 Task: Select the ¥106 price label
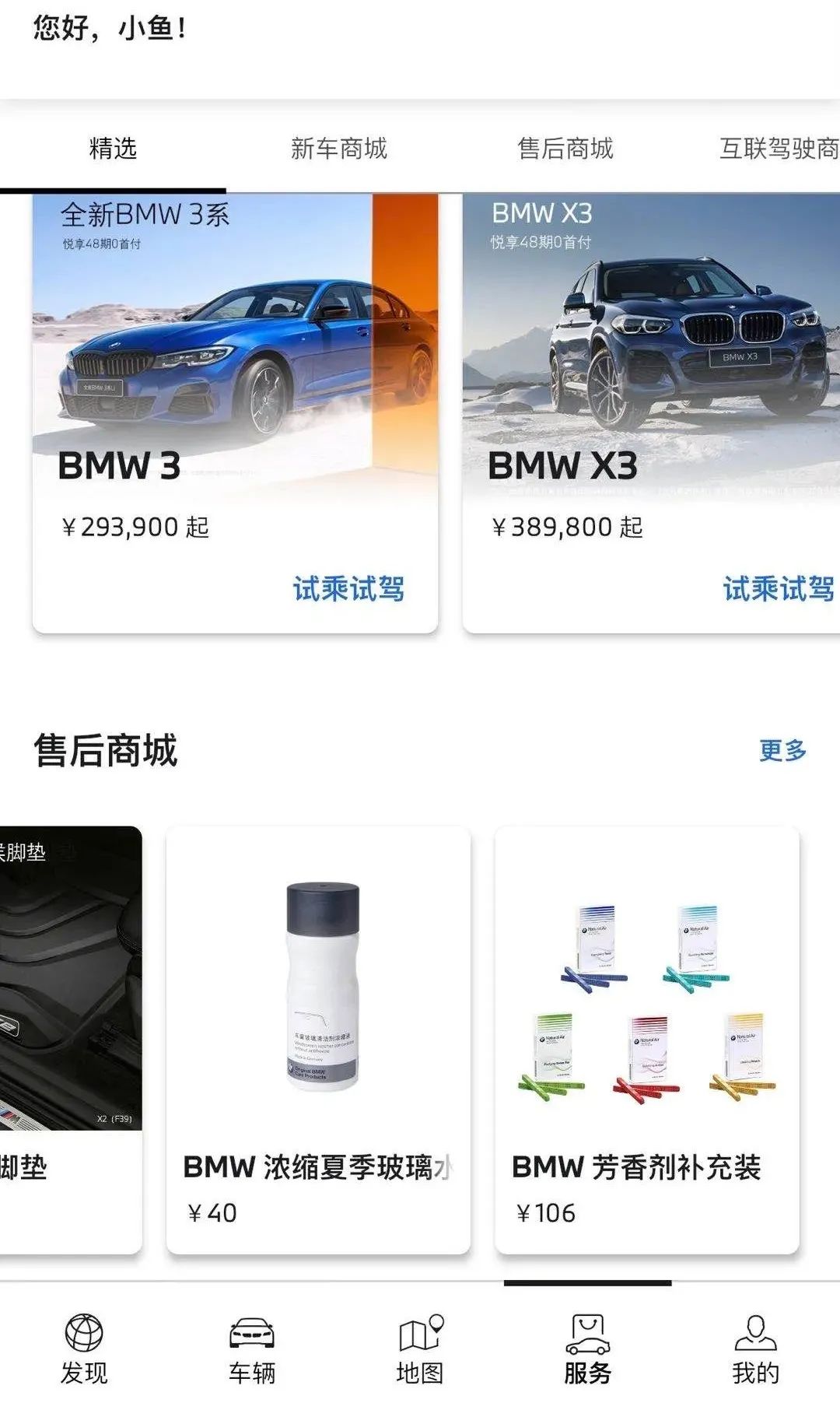[x=545, y=1209]
